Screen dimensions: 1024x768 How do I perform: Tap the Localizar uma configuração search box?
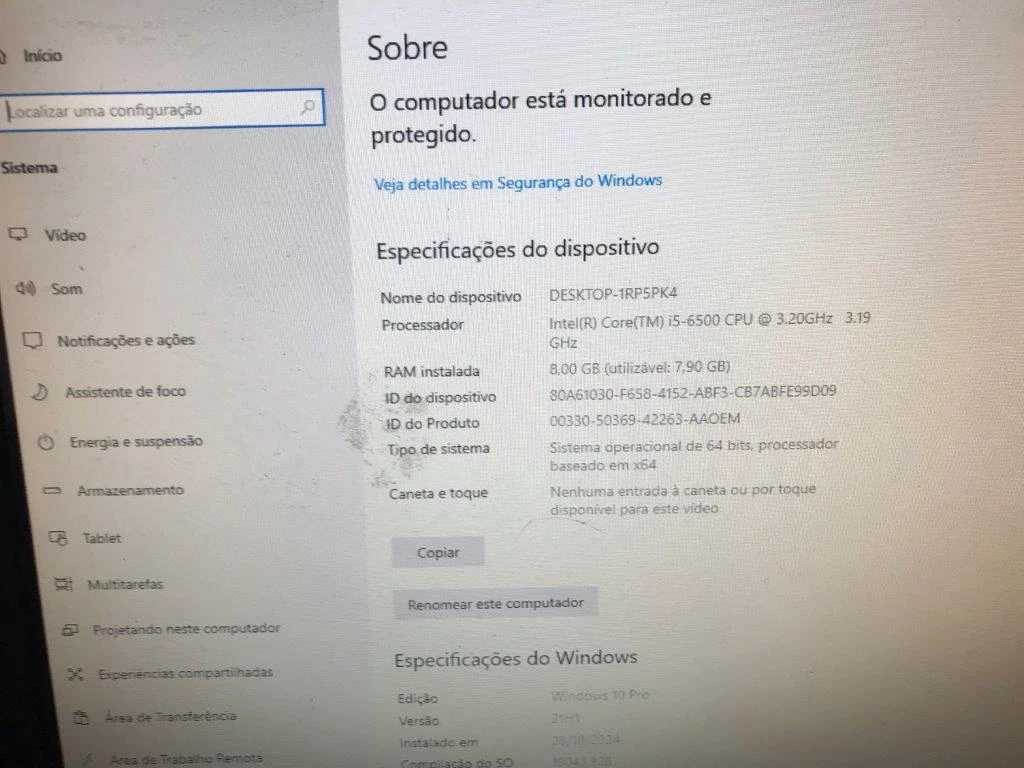point(160,109)
